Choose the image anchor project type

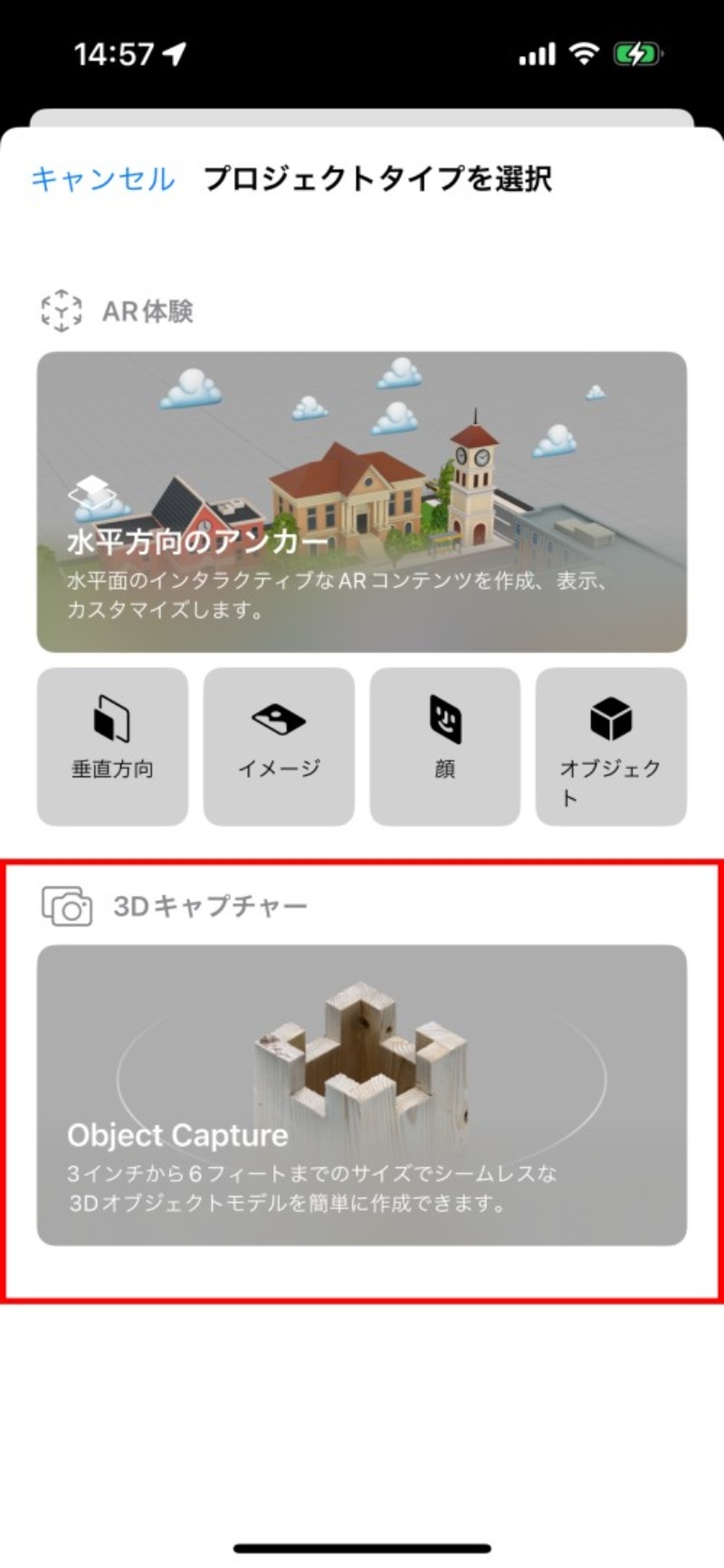[278, 744]
